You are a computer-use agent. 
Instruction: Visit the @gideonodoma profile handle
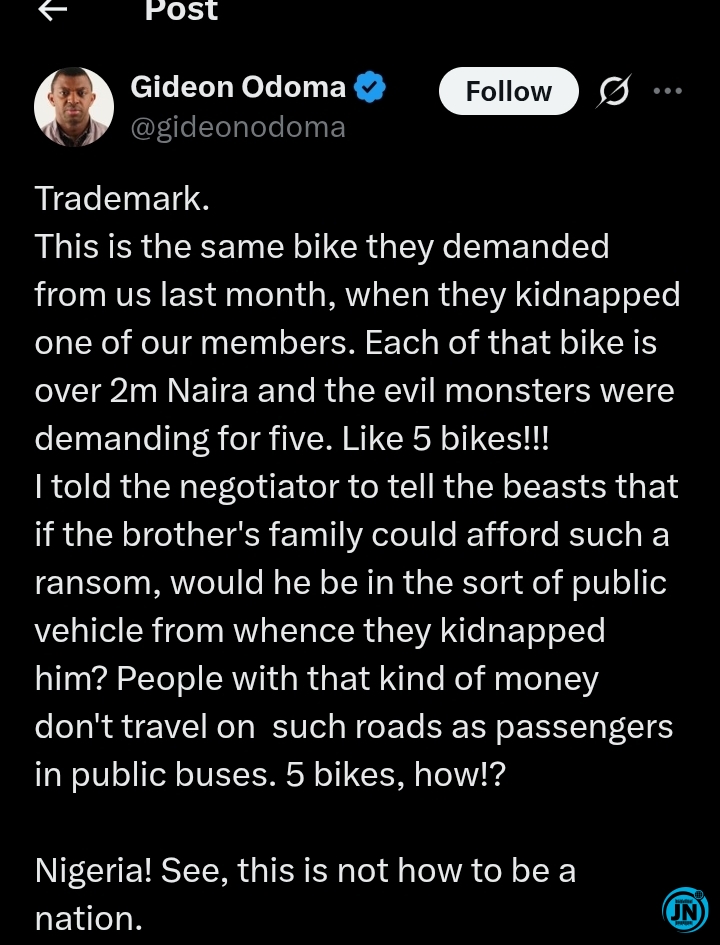tap(238, 127)
